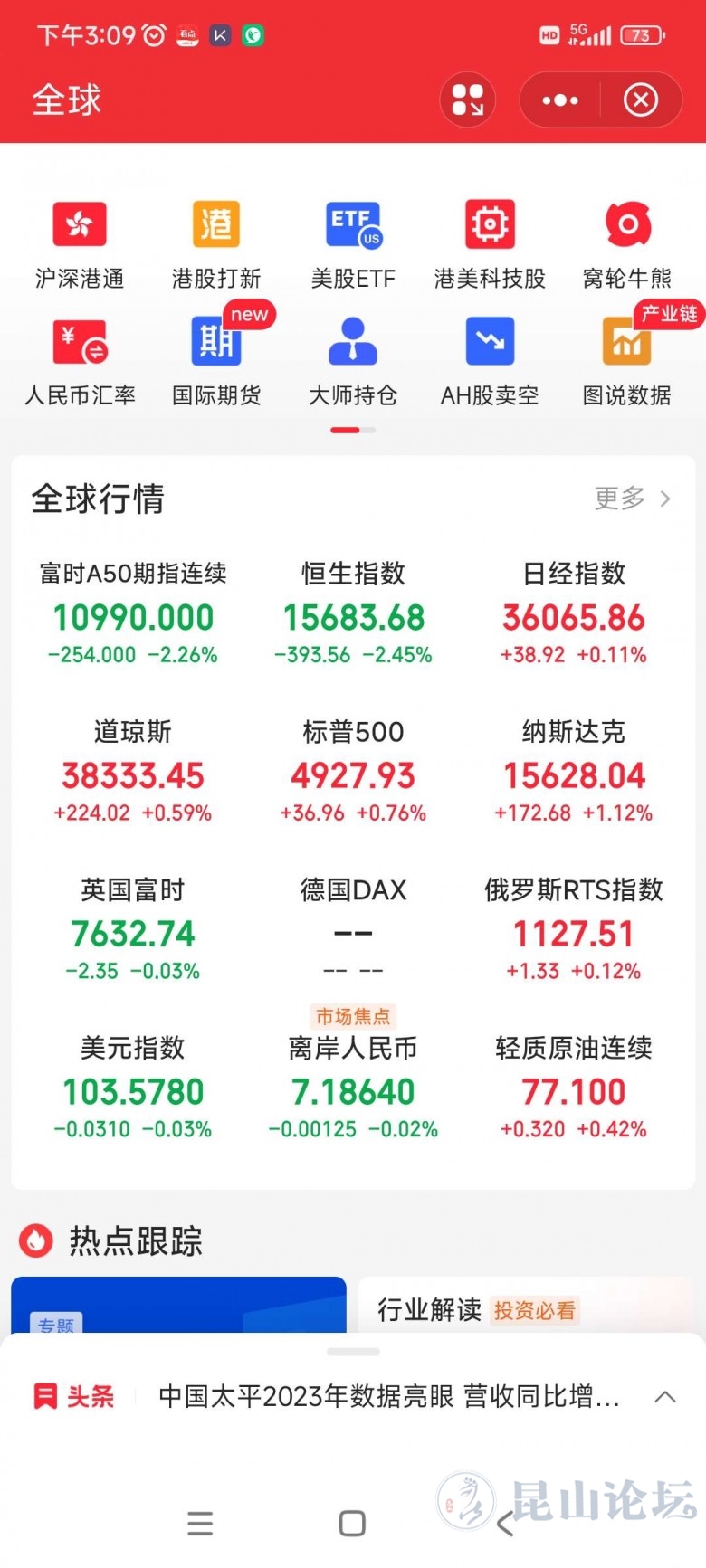Open 离岸人民币 quote

click(x=353, y=1090)
